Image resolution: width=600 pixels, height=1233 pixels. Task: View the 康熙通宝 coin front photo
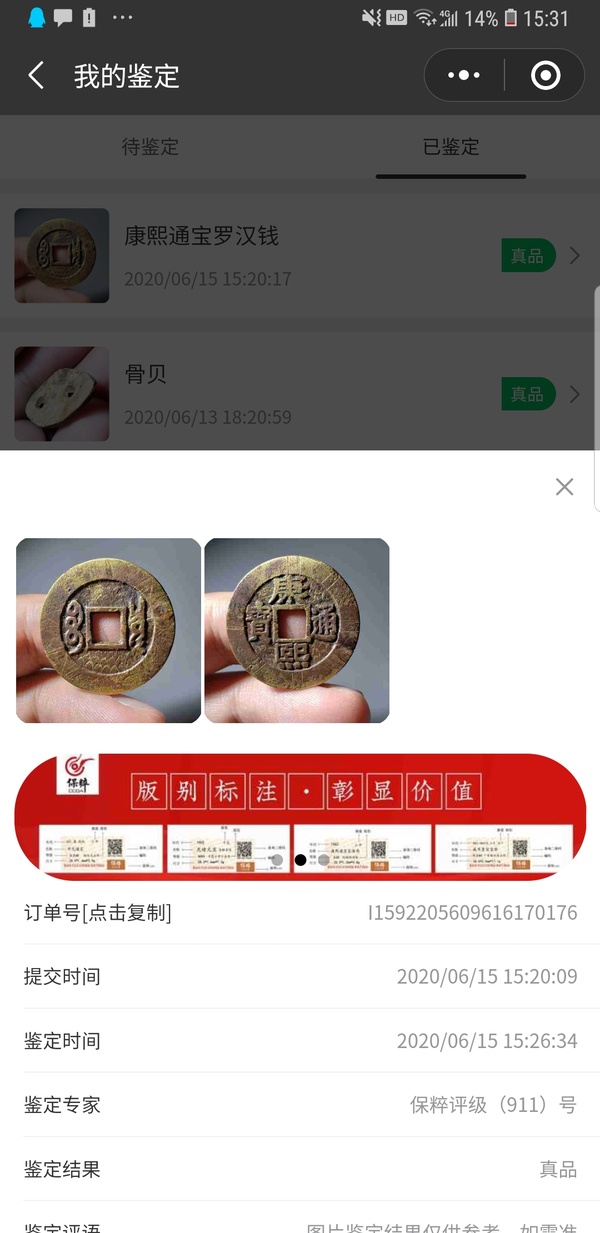[x=297, y=630]
